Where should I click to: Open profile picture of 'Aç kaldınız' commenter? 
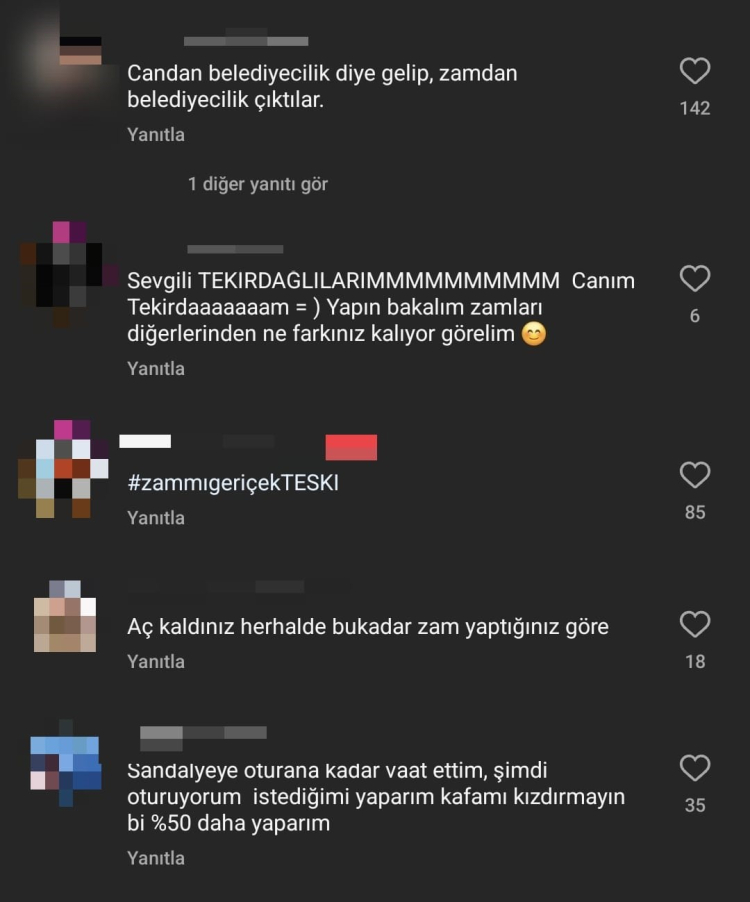point(65,616)
